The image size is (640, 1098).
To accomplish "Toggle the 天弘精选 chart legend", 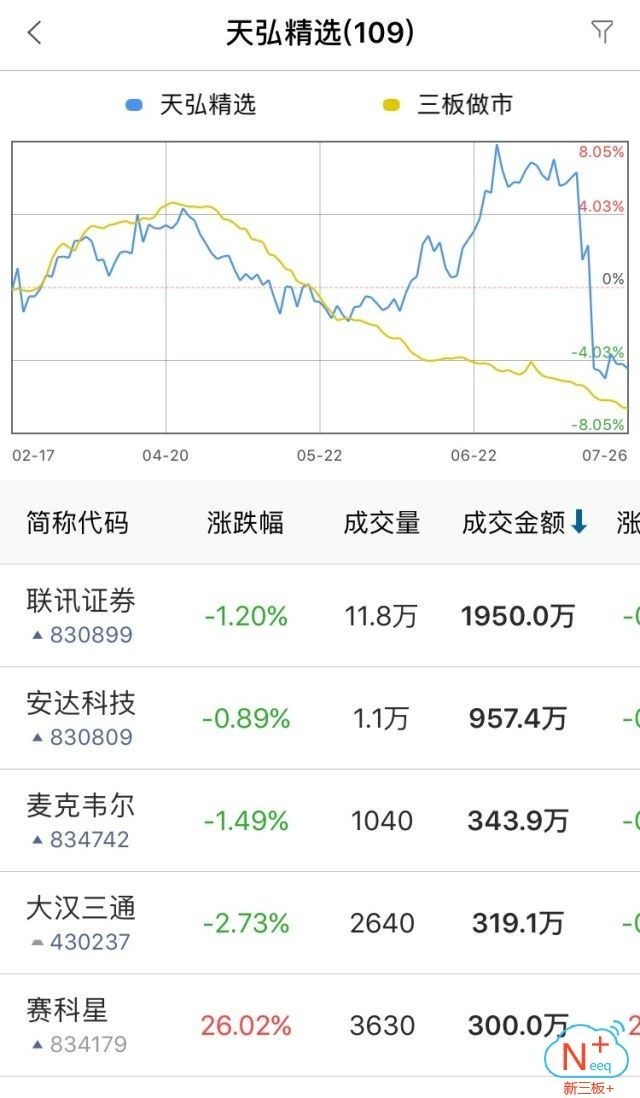I will coord(190,105).
